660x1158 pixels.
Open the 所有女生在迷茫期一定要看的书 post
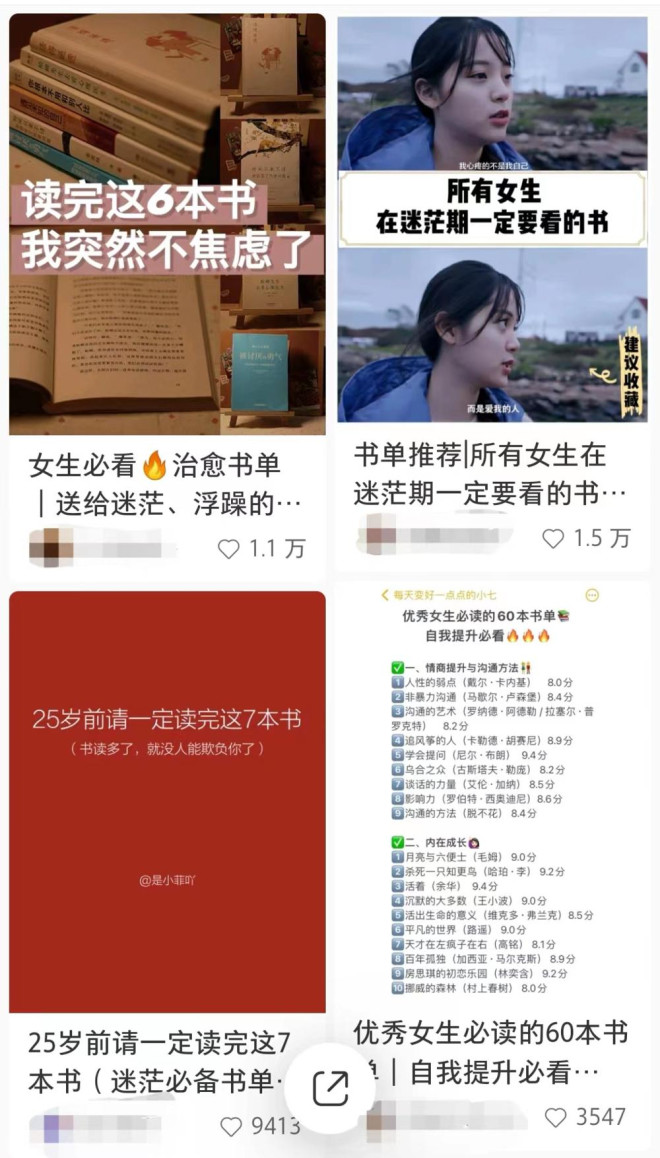tap(492, 220)
